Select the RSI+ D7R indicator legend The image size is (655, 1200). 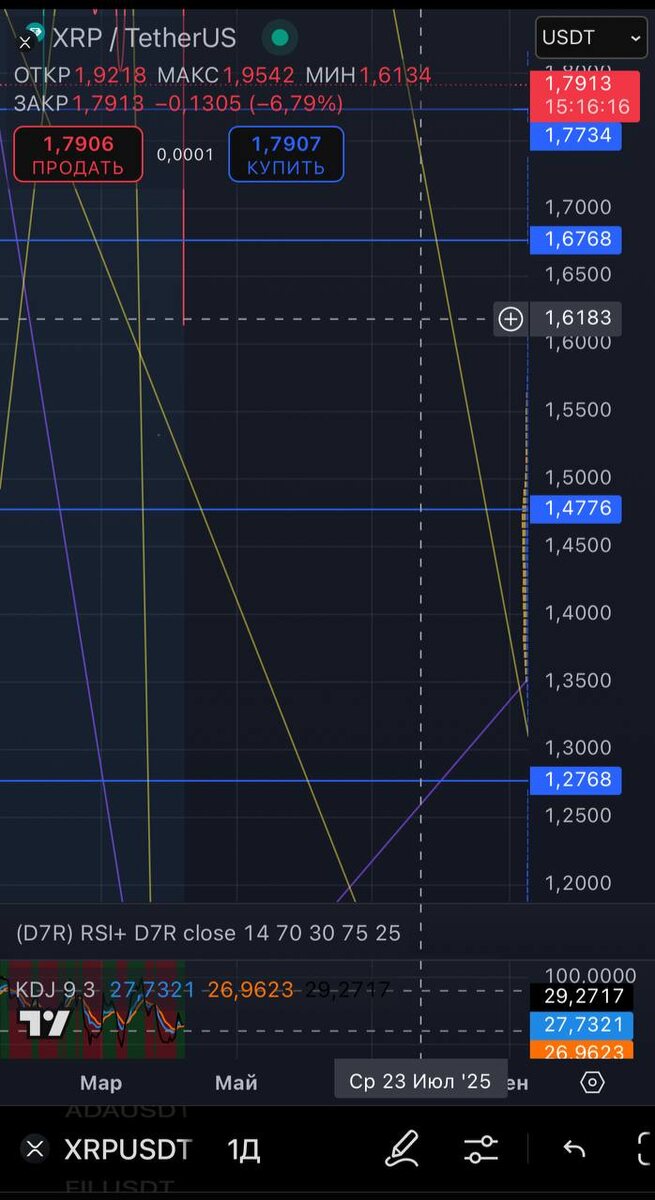coord(208,933)
